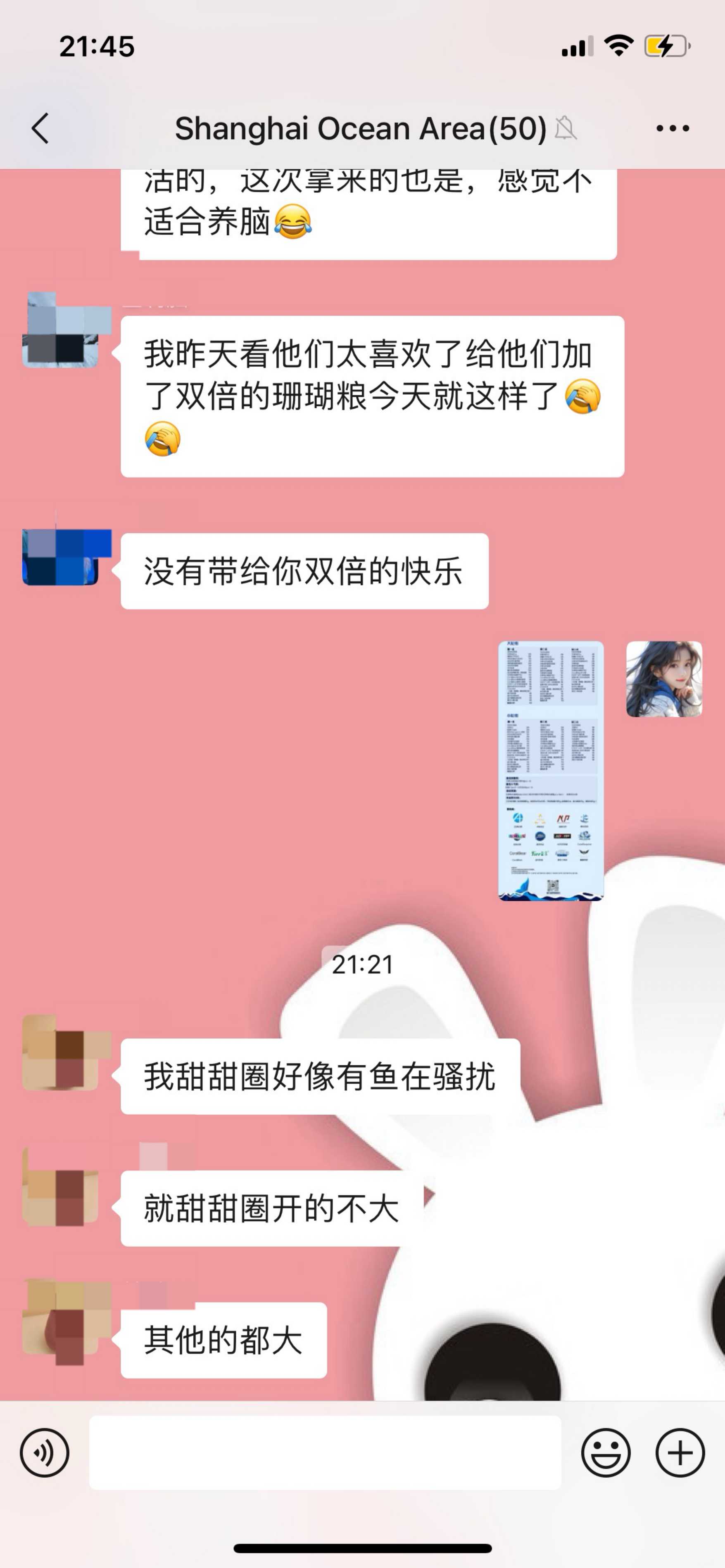Open avatar beside 双倍的珊瑚粮 message

pyautogui.click(x=60, y=331)
